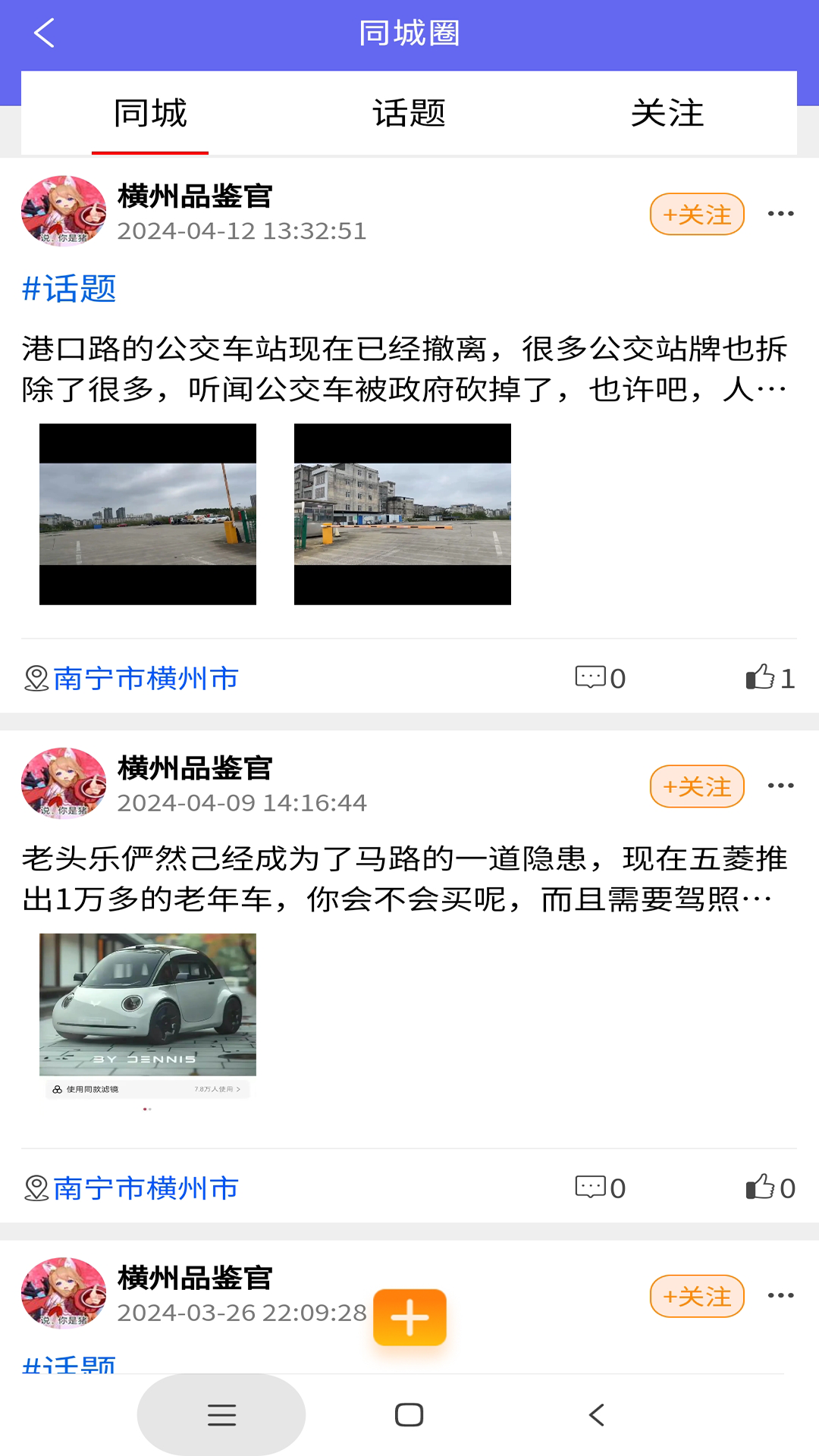Open more options on the 2024-04-09 post
The image size is (819, 1456).
pos(780,786)
